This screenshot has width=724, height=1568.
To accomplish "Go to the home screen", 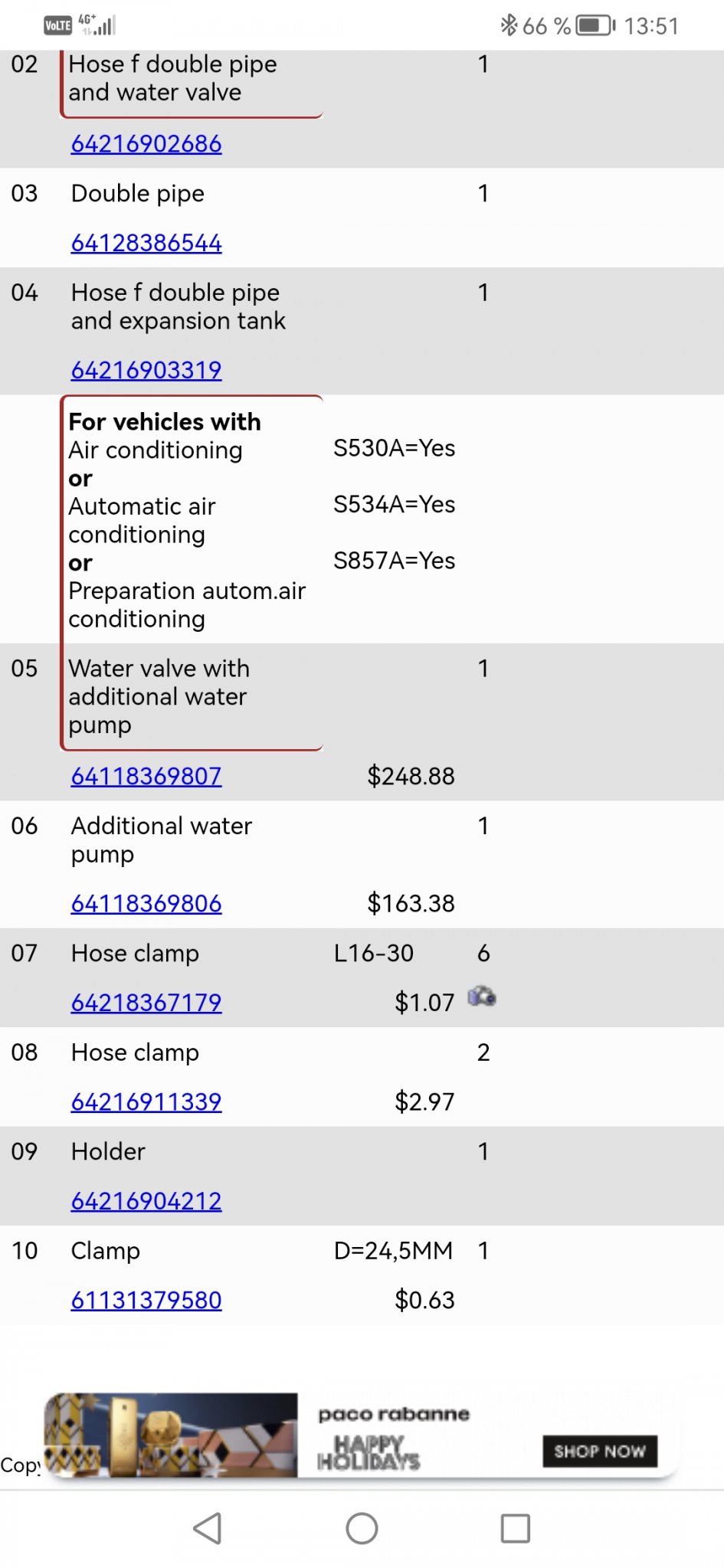I will (362, 1528).
